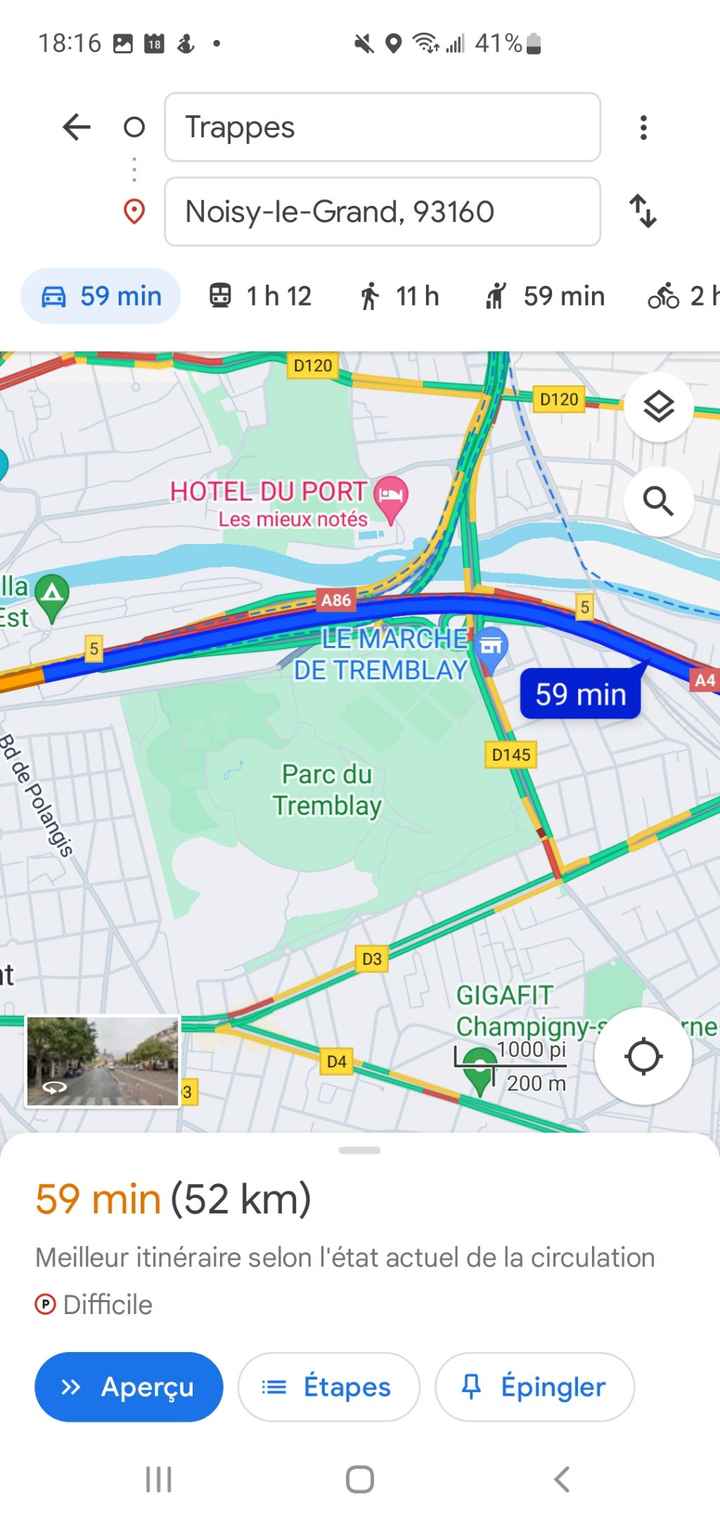Viewport: 720px width, 1520px height.
Task: Tap the Aperçu button
Action: [x=128, y=1387]
